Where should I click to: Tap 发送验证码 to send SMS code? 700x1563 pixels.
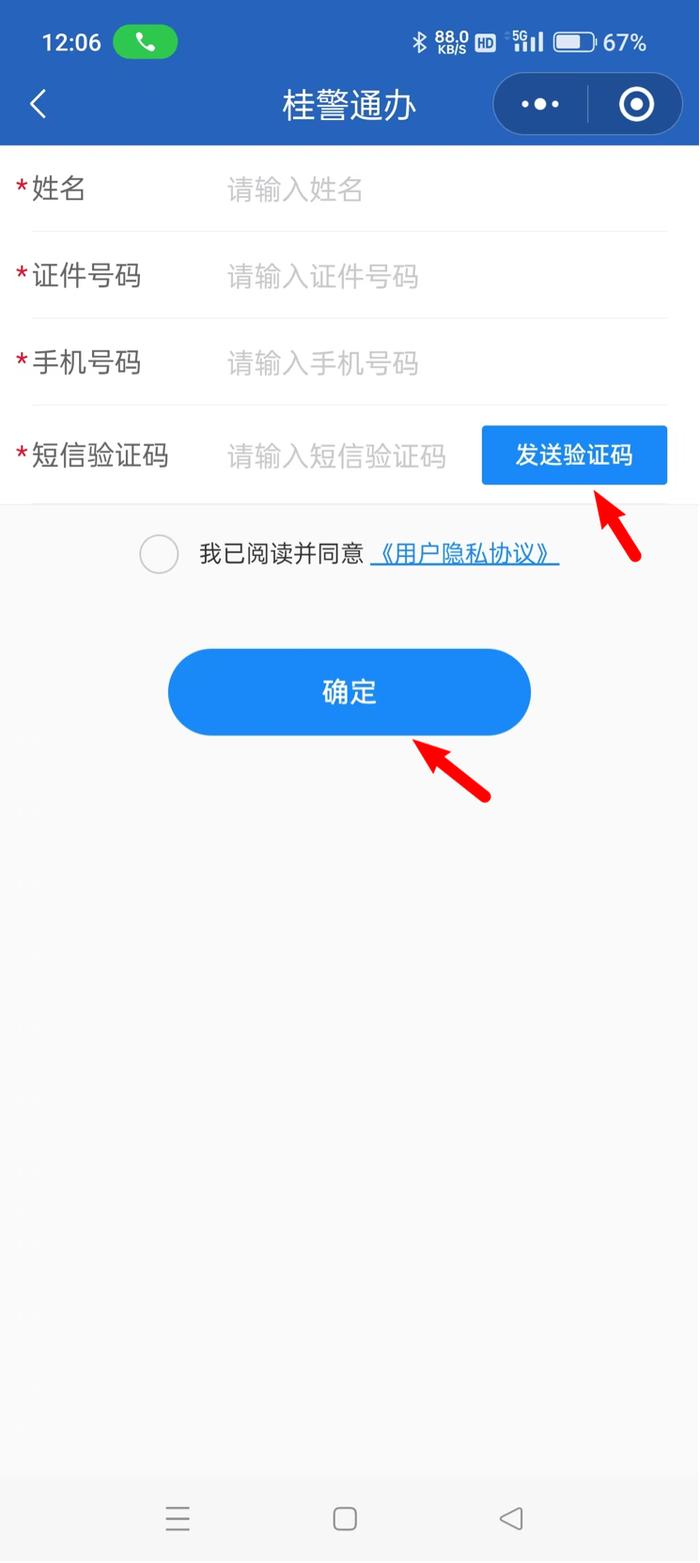pyautogui.click(x=574, y=455)
